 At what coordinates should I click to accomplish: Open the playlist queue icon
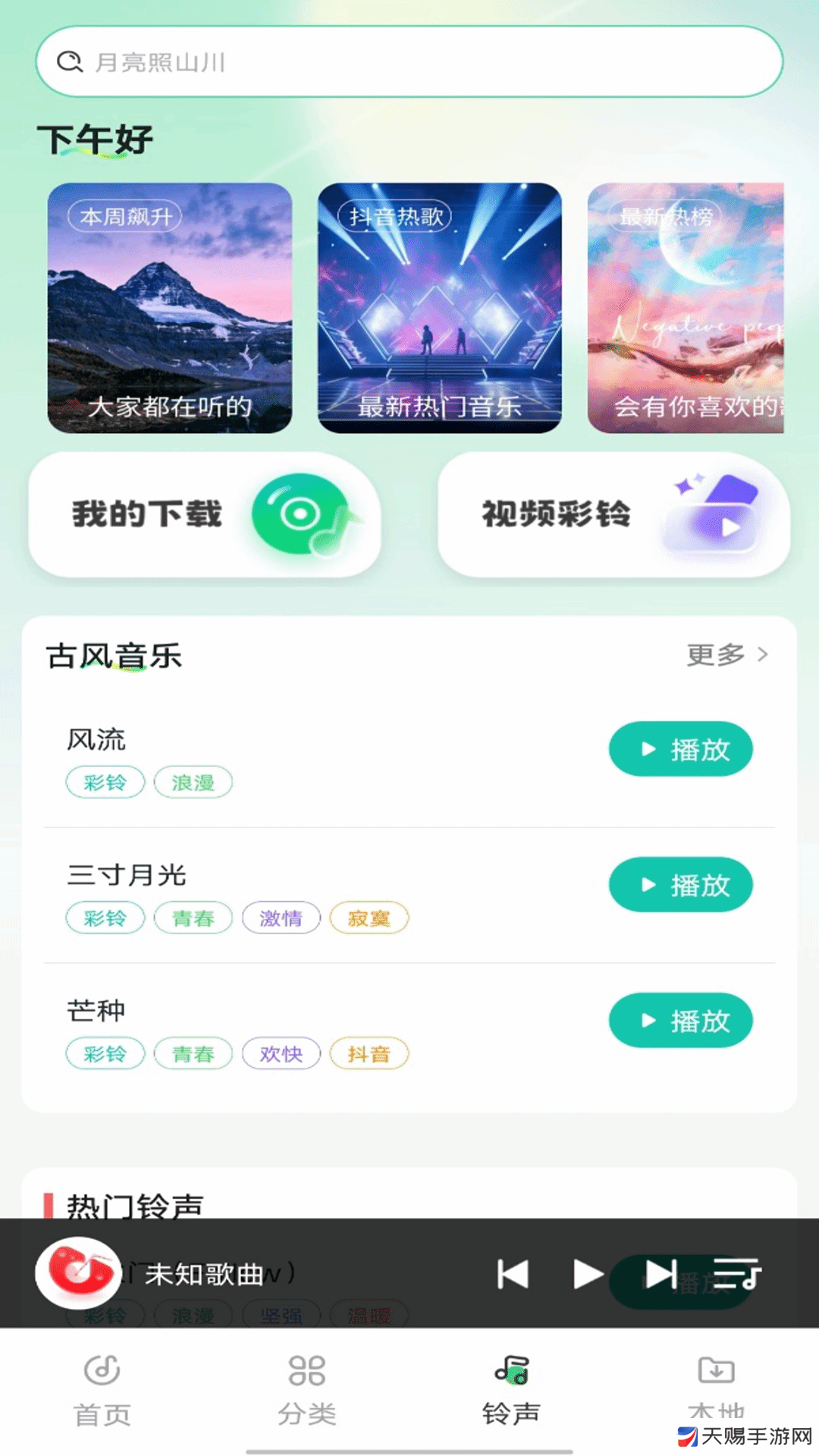pos(737,1274)
